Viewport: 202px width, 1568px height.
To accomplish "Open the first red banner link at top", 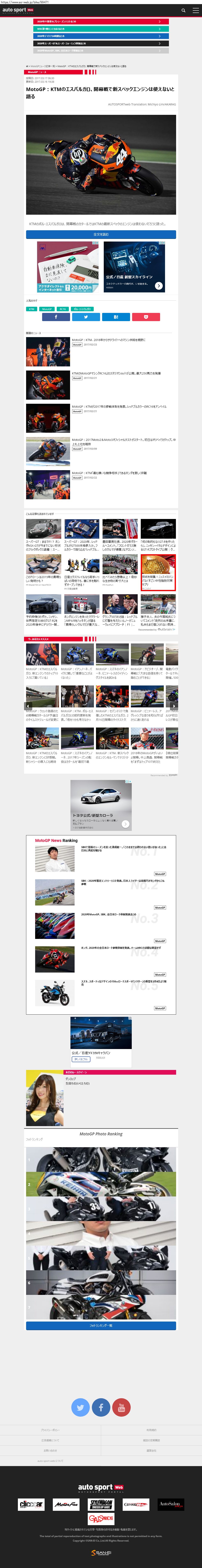I will click(x=101, y=21).
